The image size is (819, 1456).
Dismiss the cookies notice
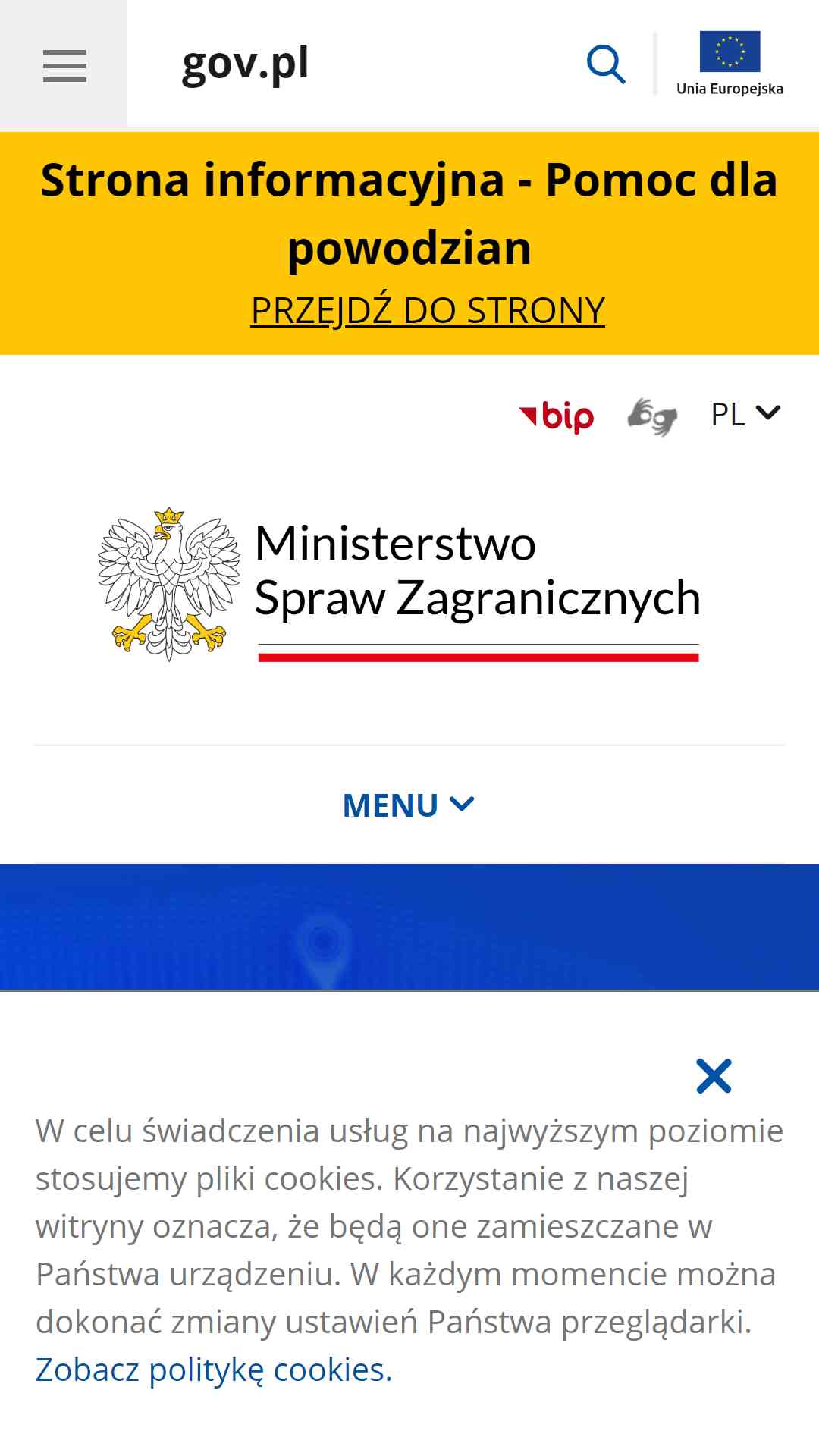click(x=714, y=1076)
